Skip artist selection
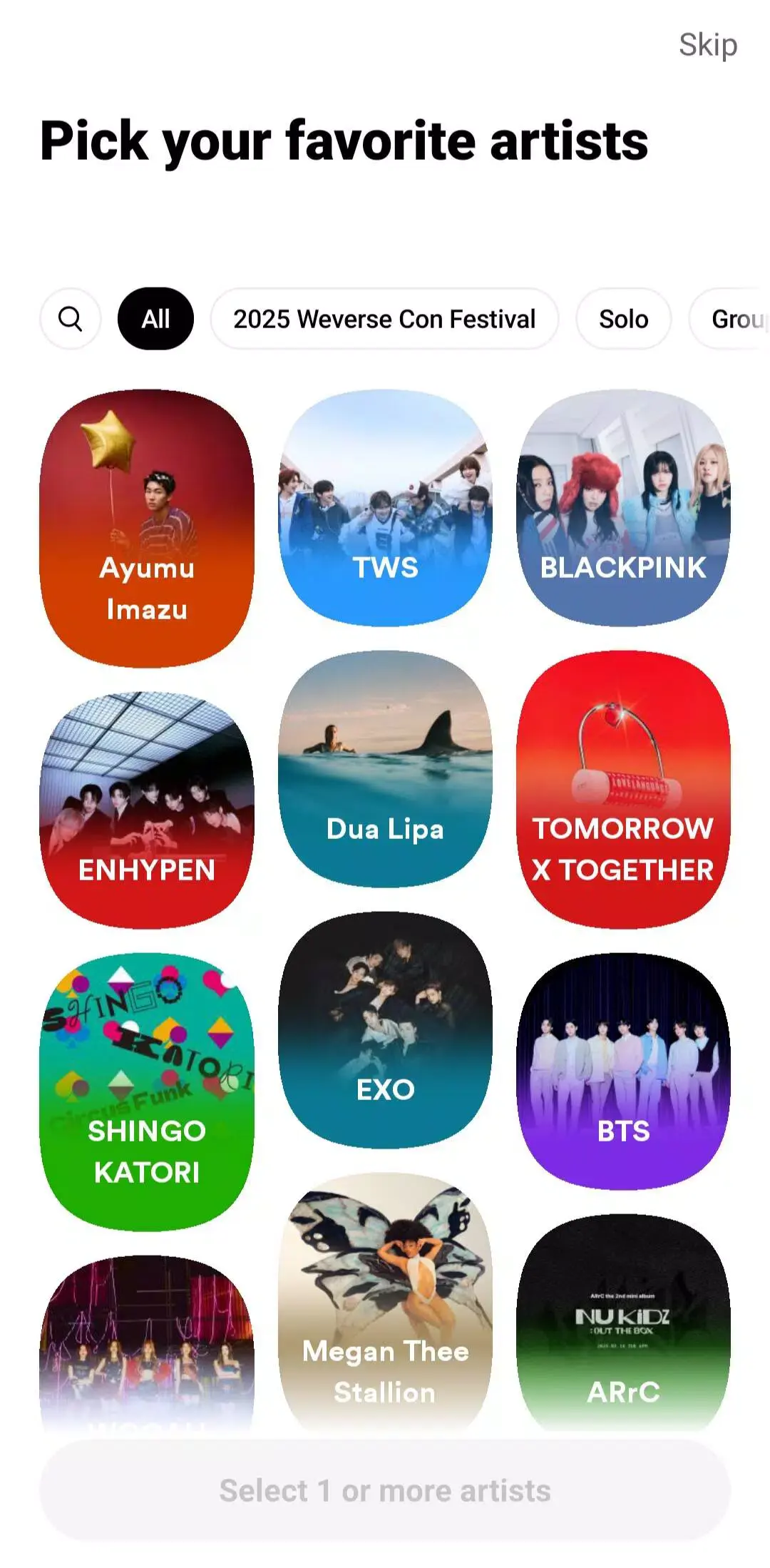Screen dimensions: 770x1568 point(707,45)
